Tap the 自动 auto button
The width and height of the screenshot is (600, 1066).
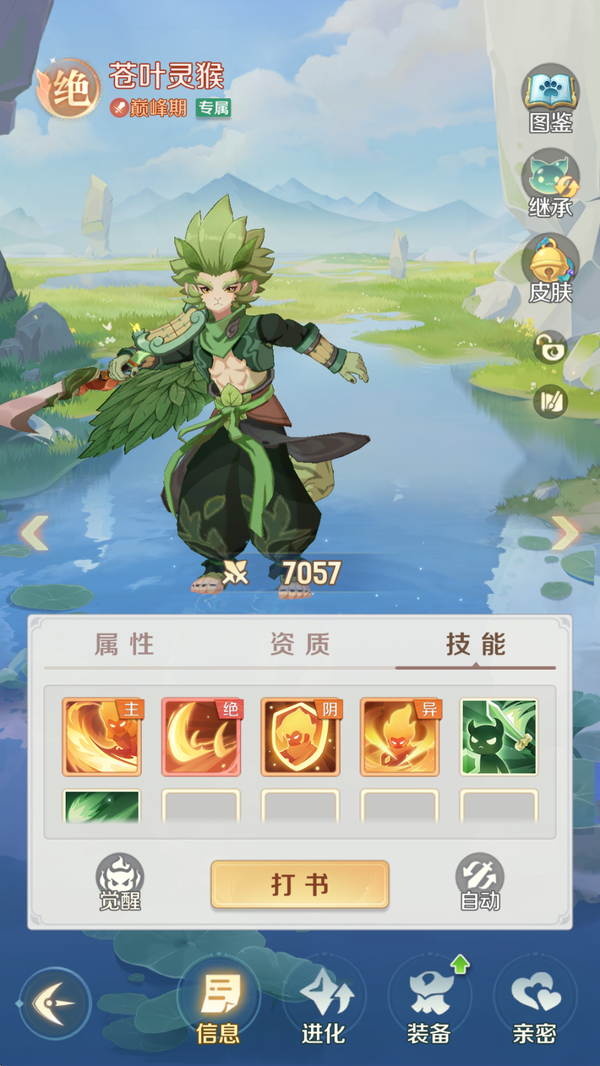pyautogui.click(x=479, y=882)
